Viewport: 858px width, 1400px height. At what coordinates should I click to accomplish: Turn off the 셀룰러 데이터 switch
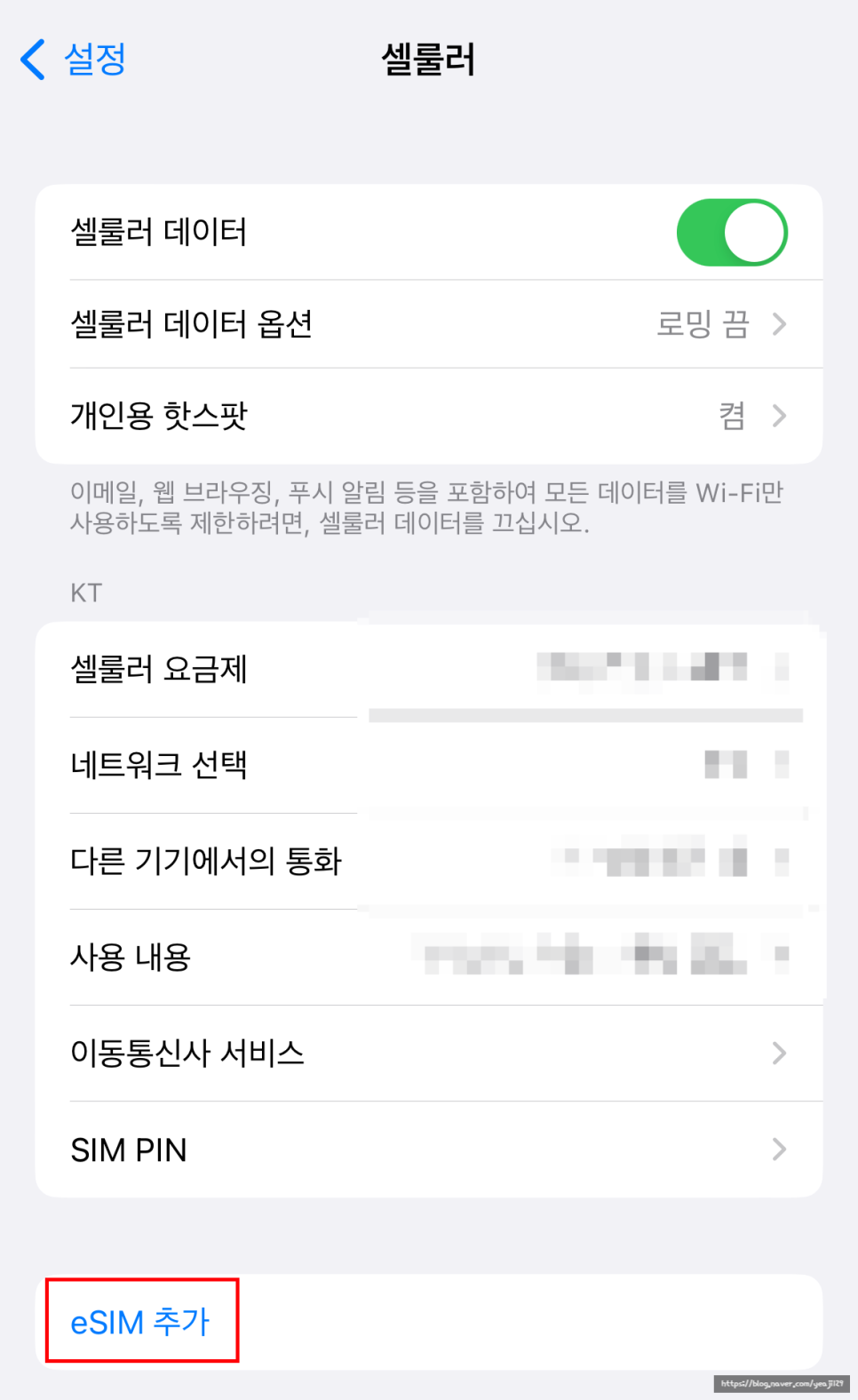pyautogui.click(x=732, y=233)
